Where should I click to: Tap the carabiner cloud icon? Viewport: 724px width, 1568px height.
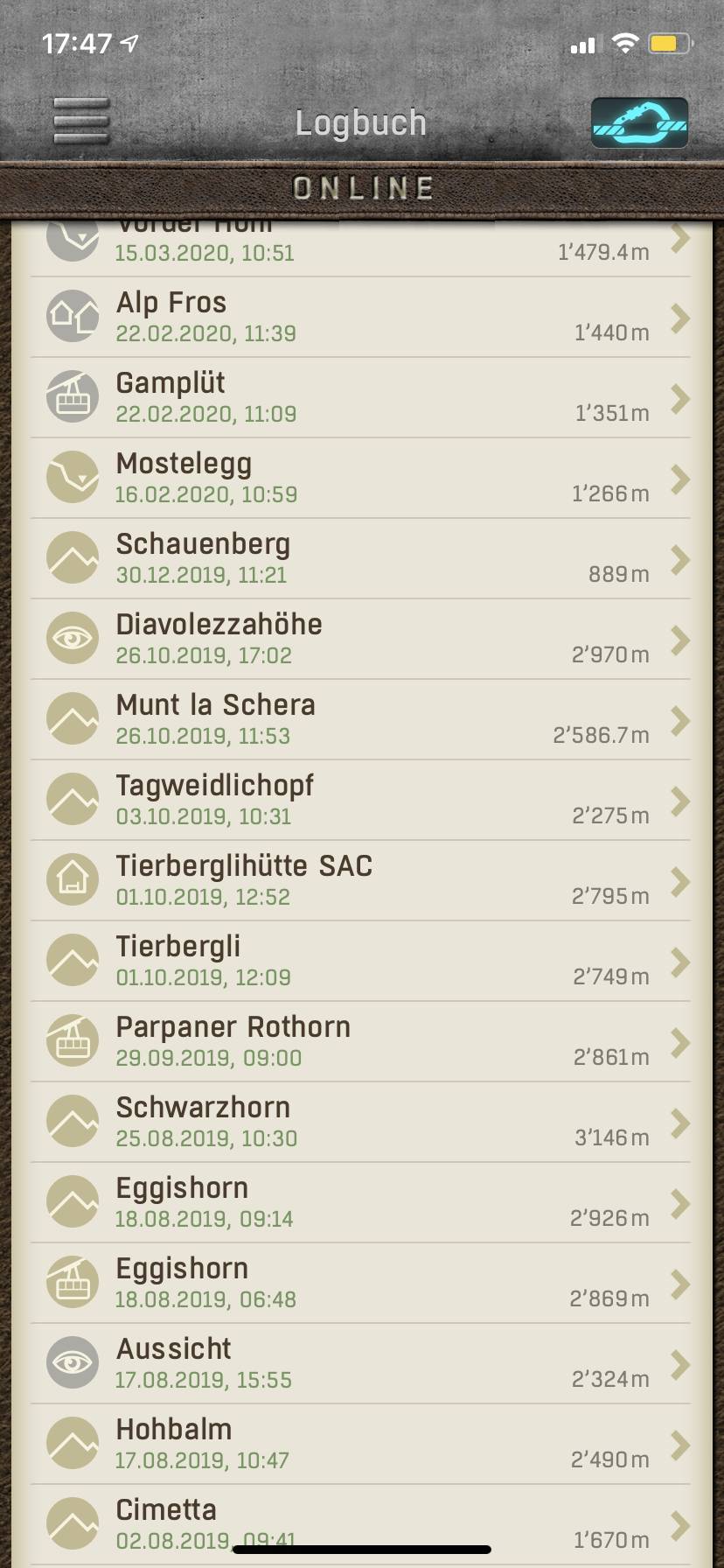(639, 122)
